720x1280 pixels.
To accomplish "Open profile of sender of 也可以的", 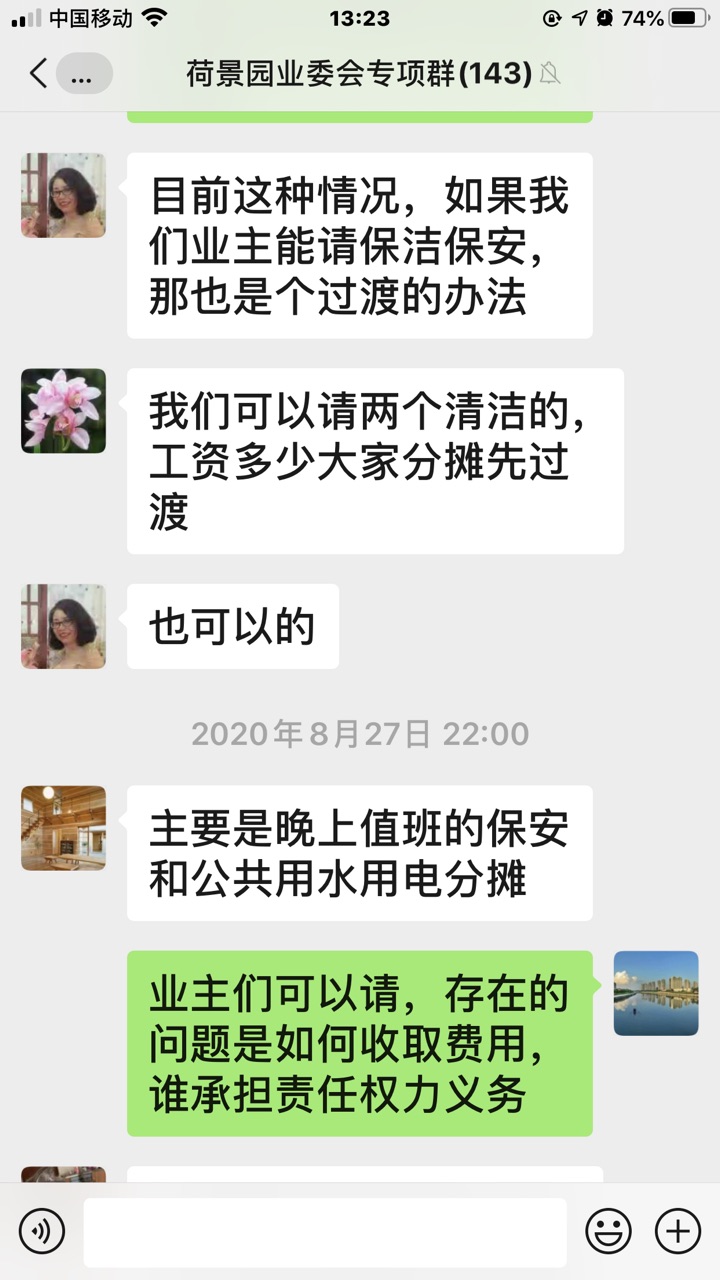I will [x=63, y=626].
